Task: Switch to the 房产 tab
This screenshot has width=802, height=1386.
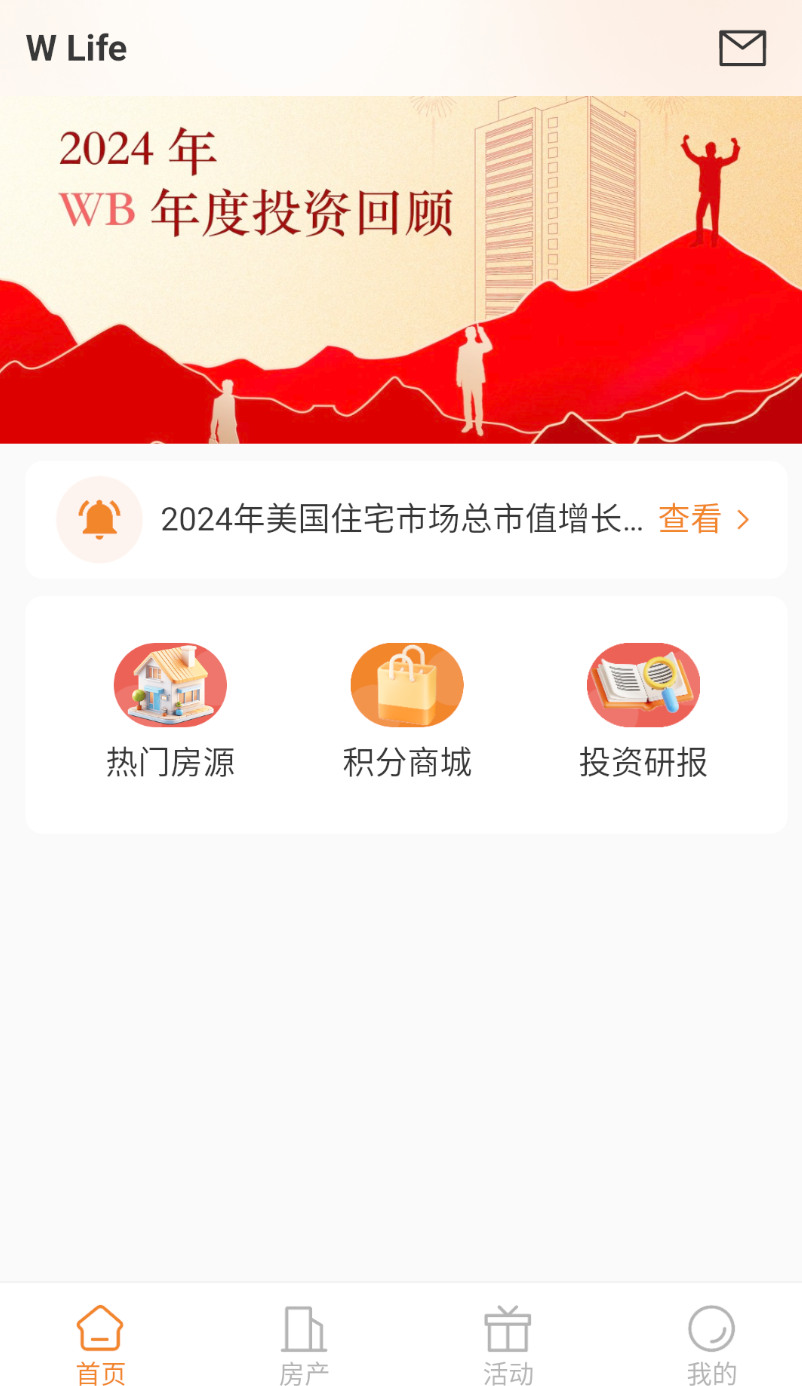Action: [x=304, y=1344]
